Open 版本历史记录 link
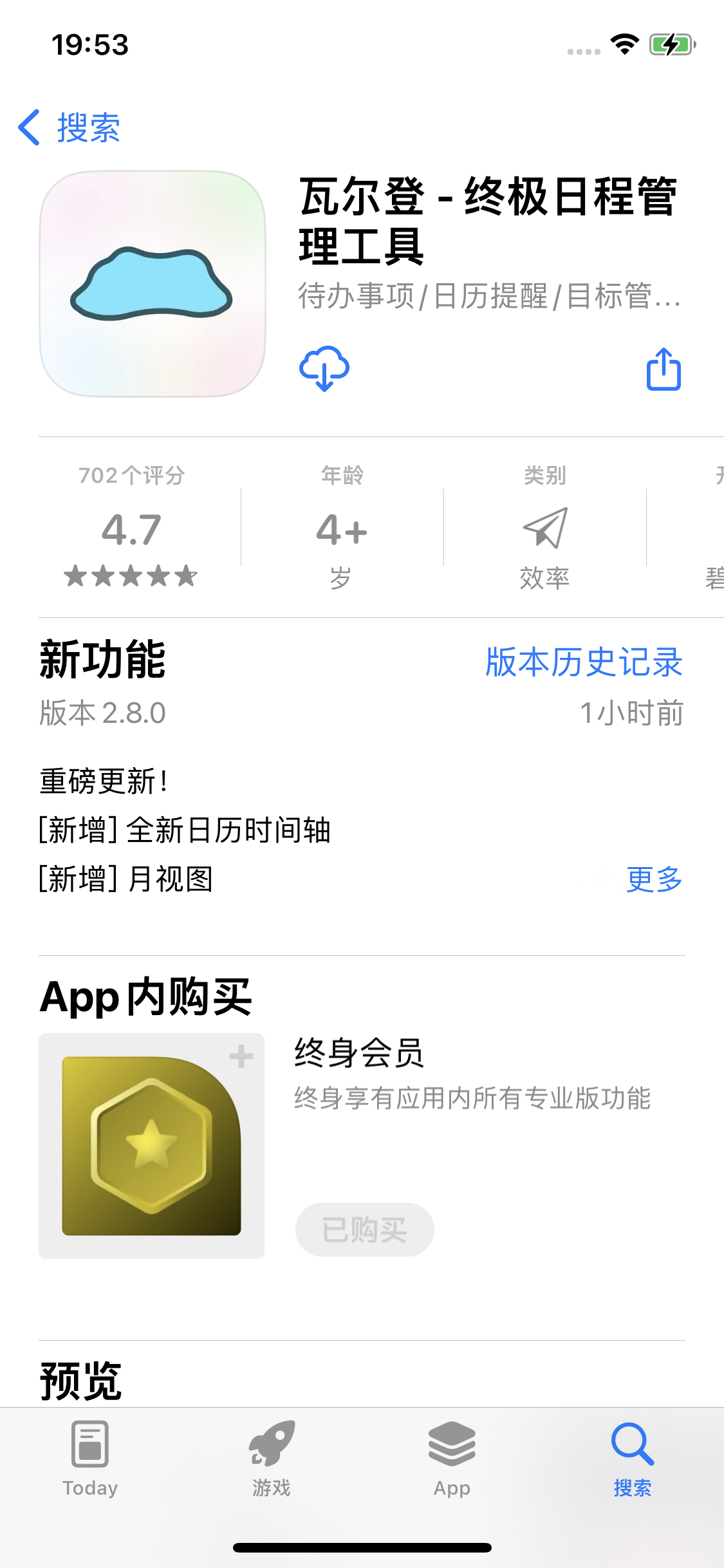This screenshot has width=724, height=1568. pos(584,662)
